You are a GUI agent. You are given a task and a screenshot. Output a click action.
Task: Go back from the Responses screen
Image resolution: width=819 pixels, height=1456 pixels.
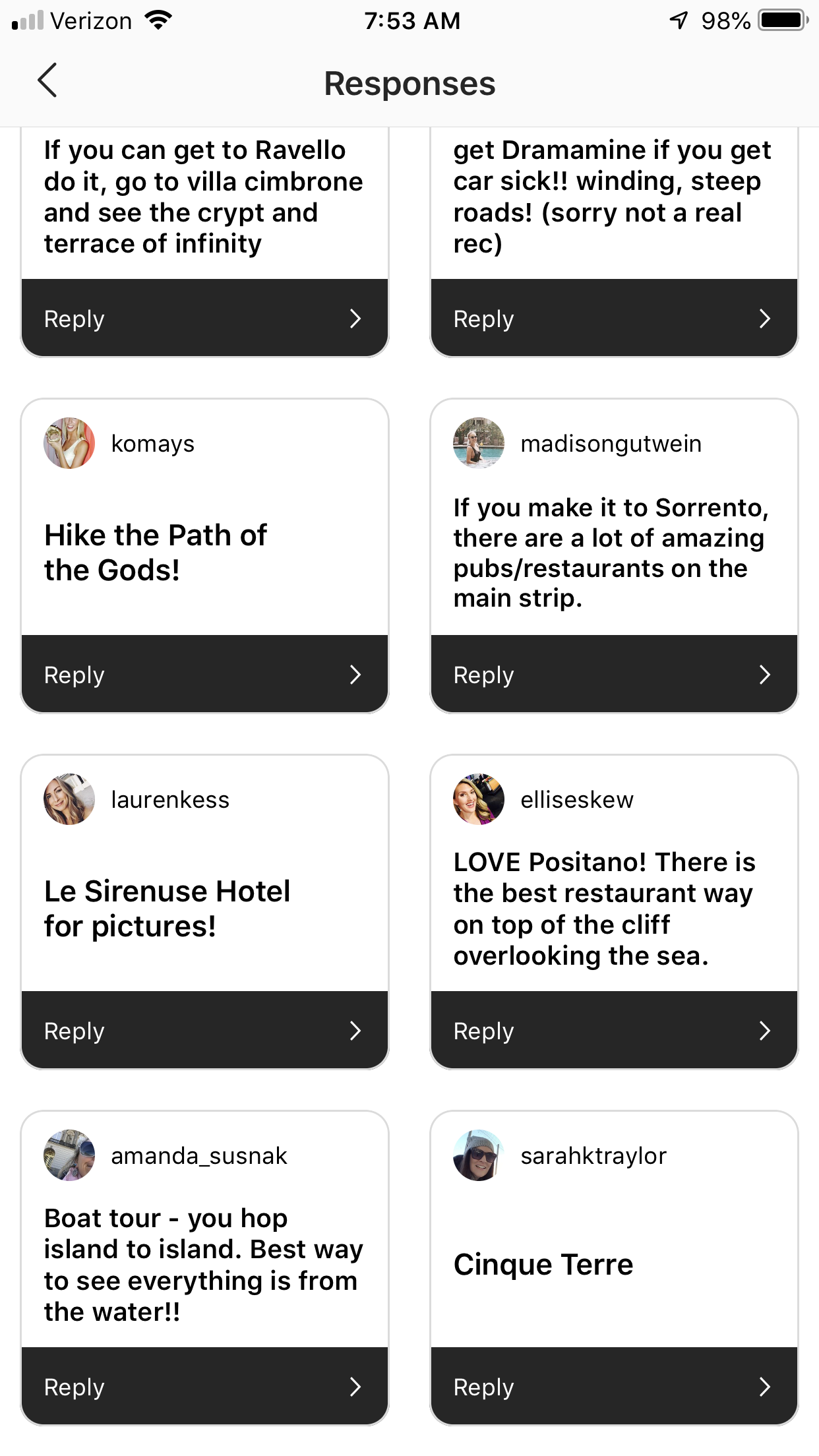(x=47, y=81)
